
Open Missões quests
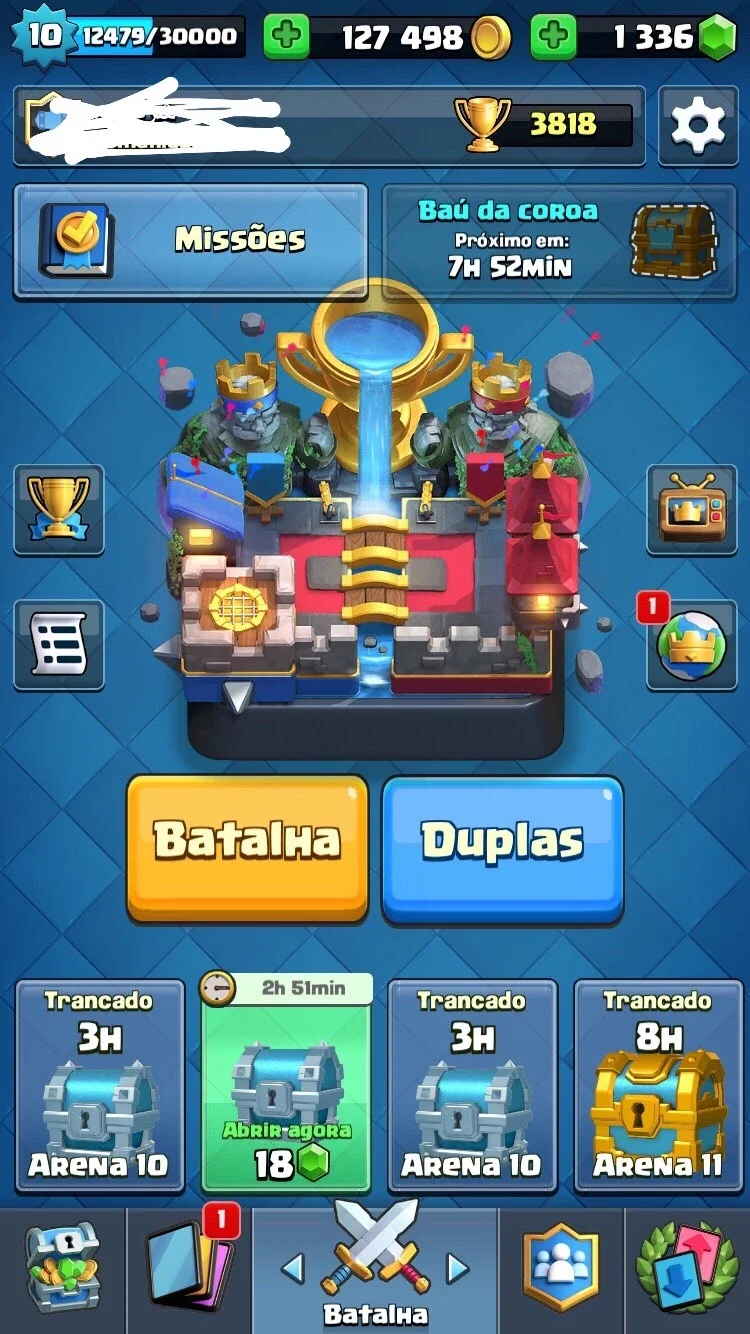(x=191, y=240)
